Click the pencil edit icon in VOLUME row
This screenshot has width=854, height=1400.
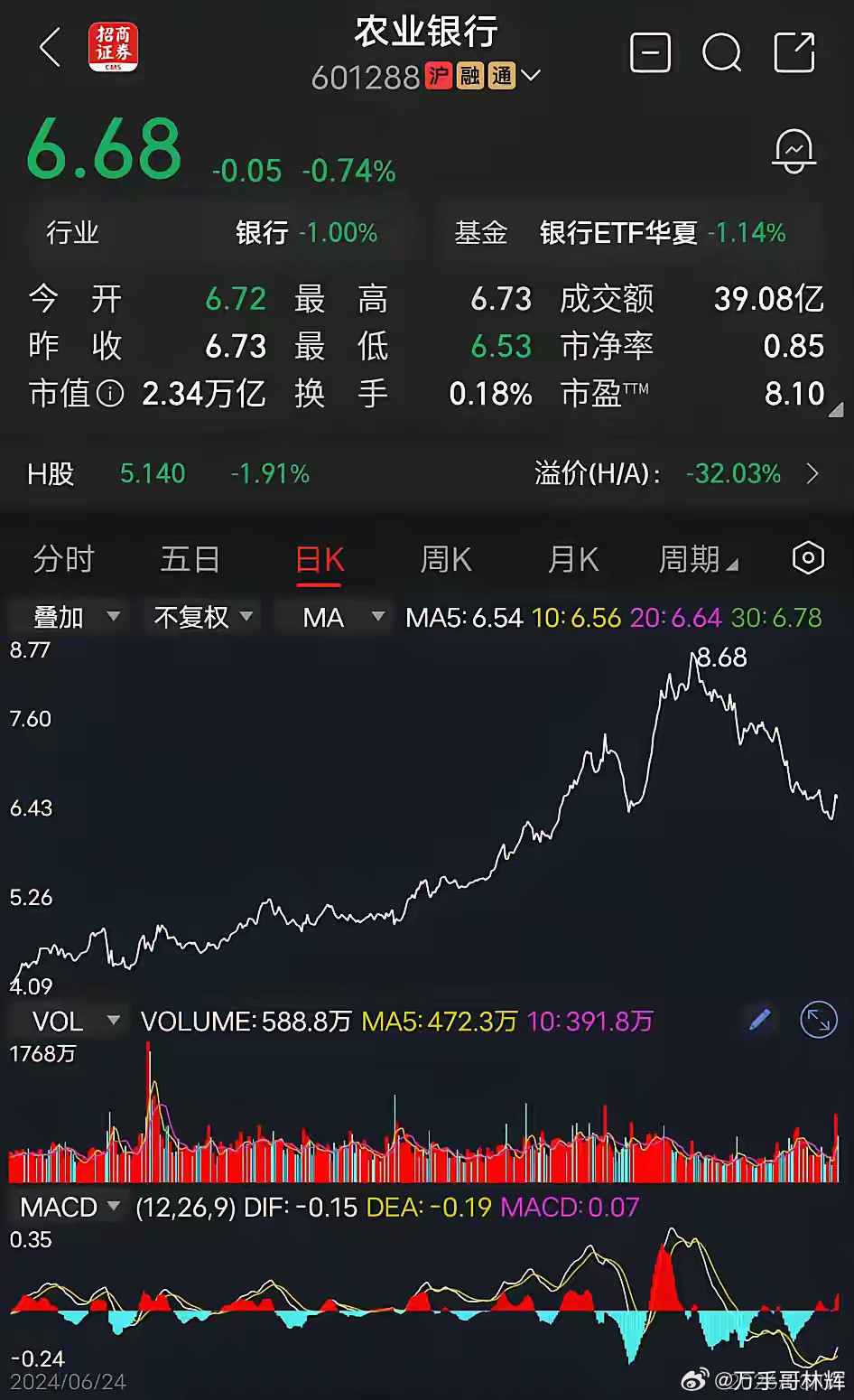[760, 1019]
